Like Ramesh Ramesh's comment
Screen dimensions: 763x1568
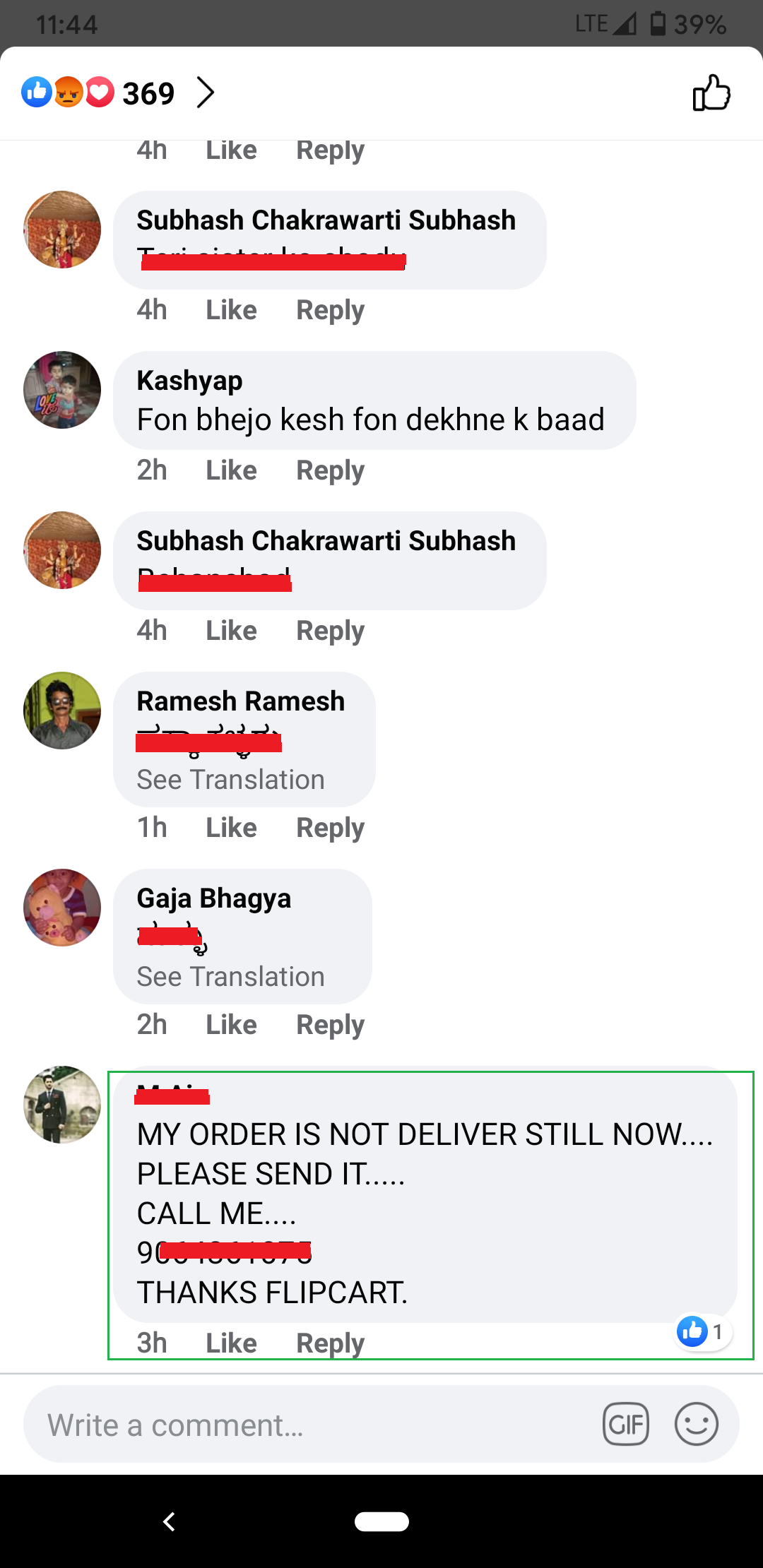click(231, 828)
